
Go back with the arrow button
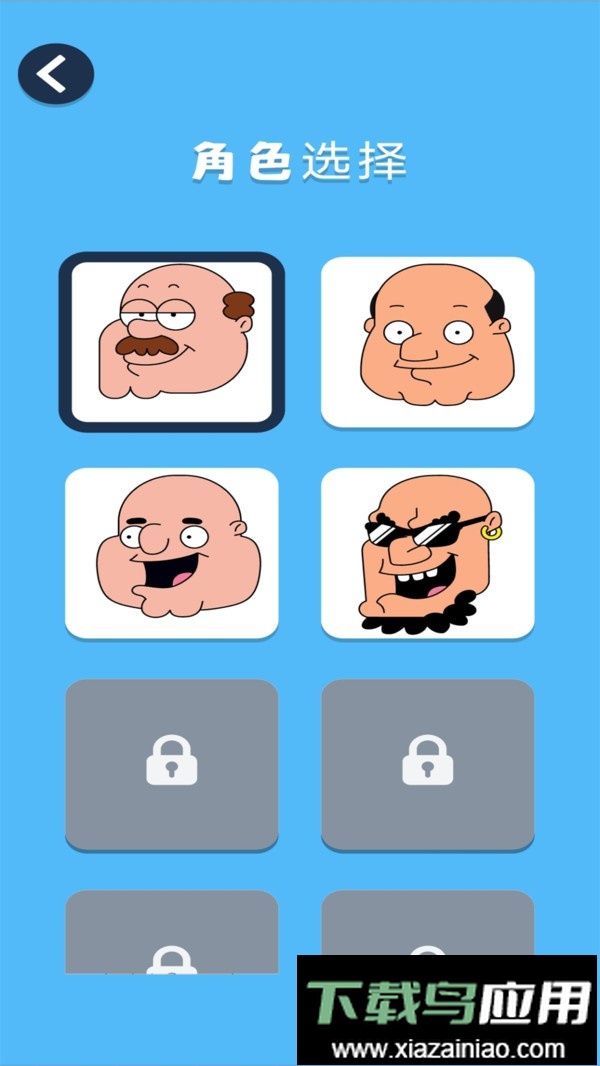(x=55, y=74)
